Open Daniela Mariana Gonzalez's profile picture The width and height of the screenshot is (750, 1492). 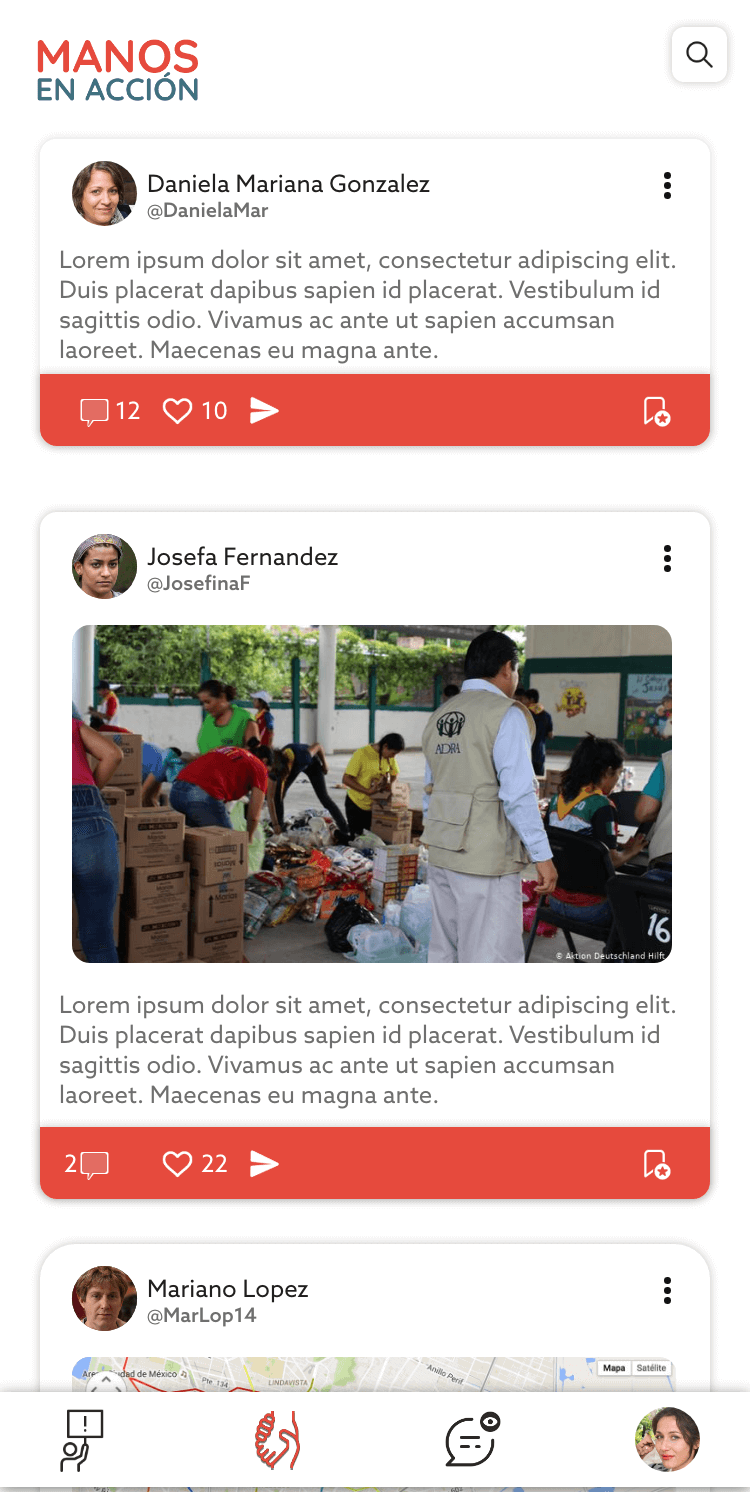pos(104,193)
